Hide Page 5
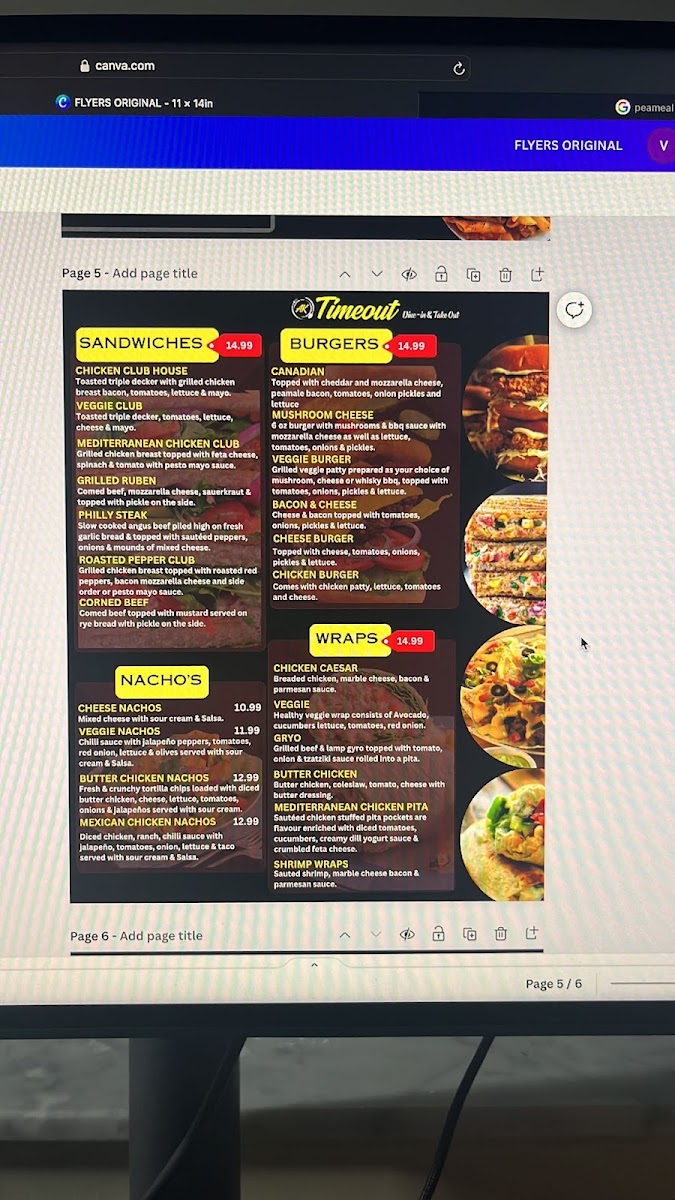675x1200 pixels. 409,274
